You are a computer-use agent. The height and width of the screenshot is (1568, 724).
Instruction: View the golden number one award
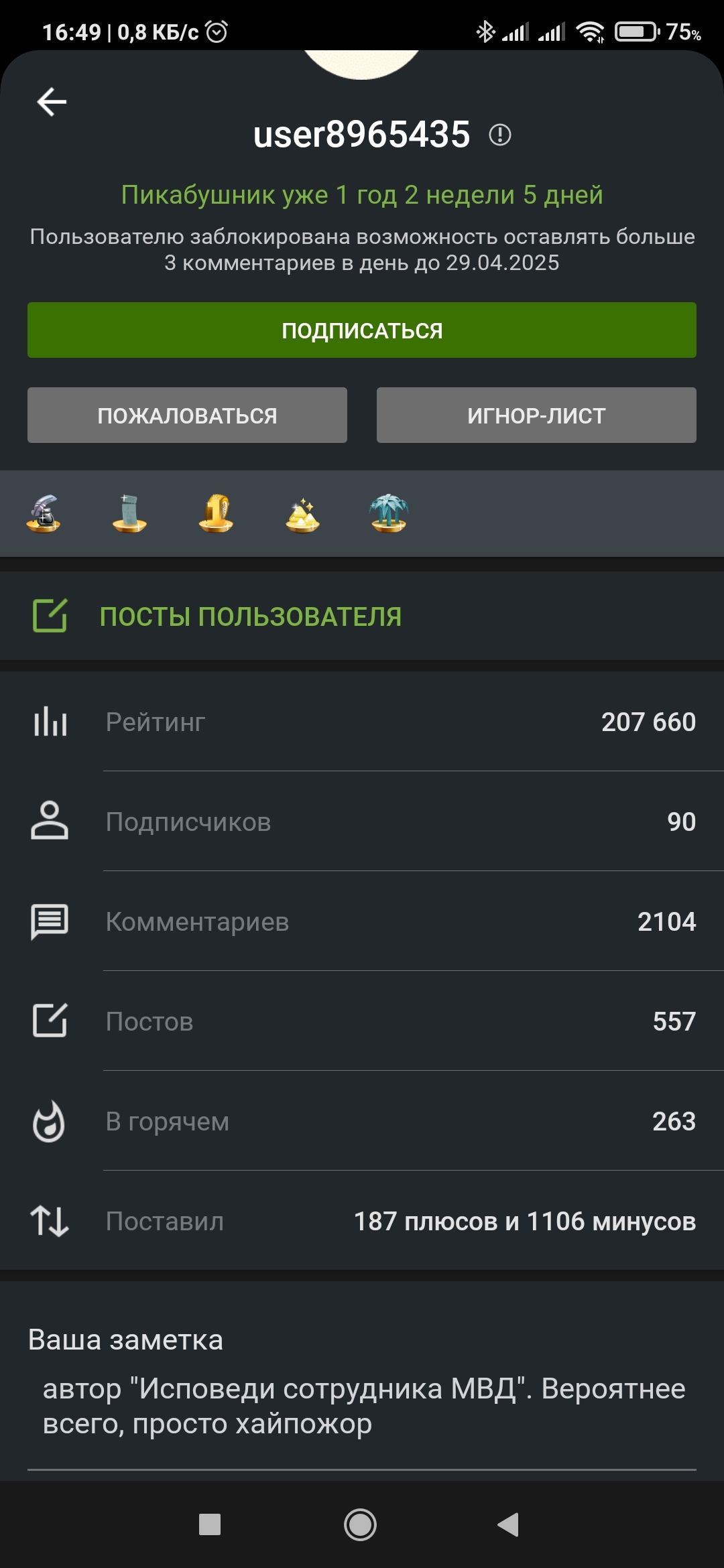point(216,514)
